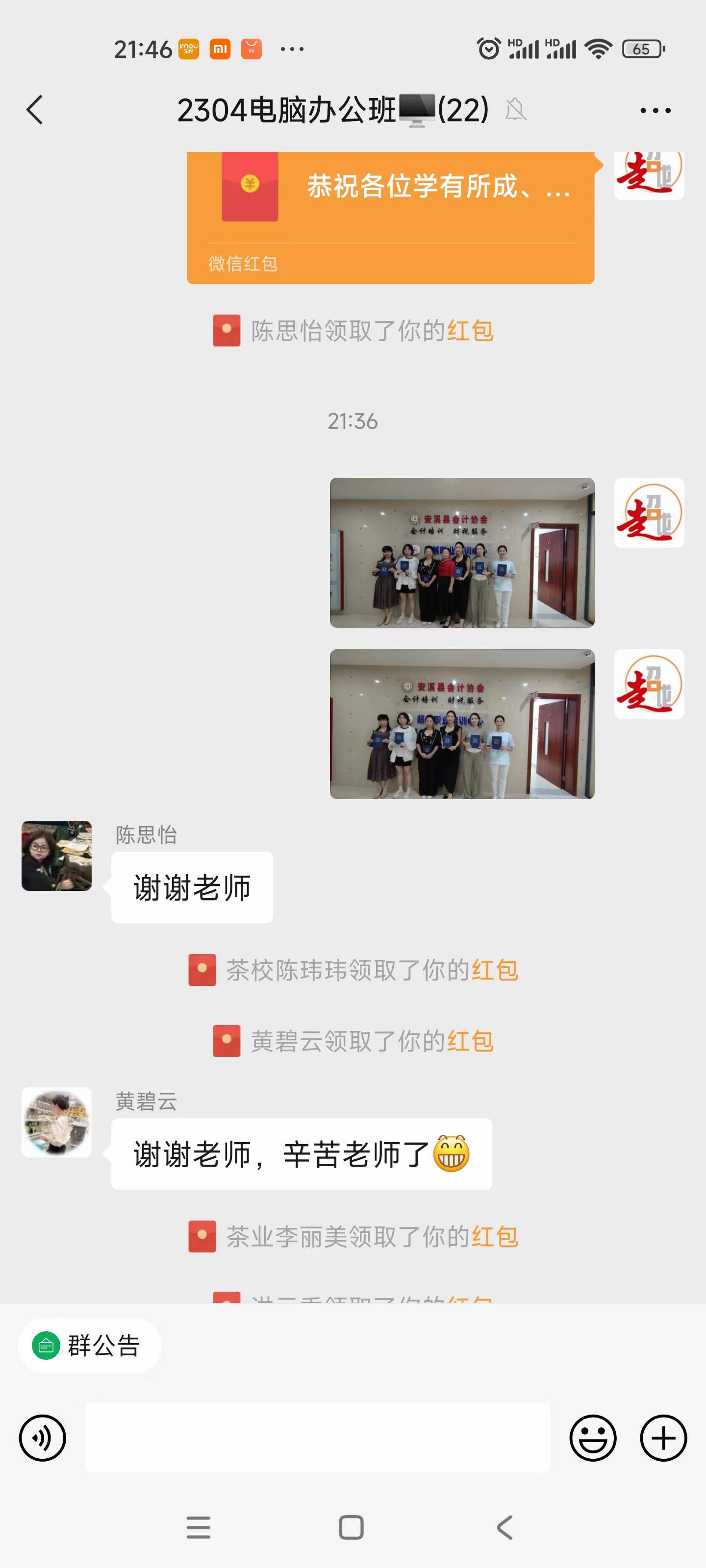View the second group photo
The image size is (706, 1568).
[x=462, y=724]
